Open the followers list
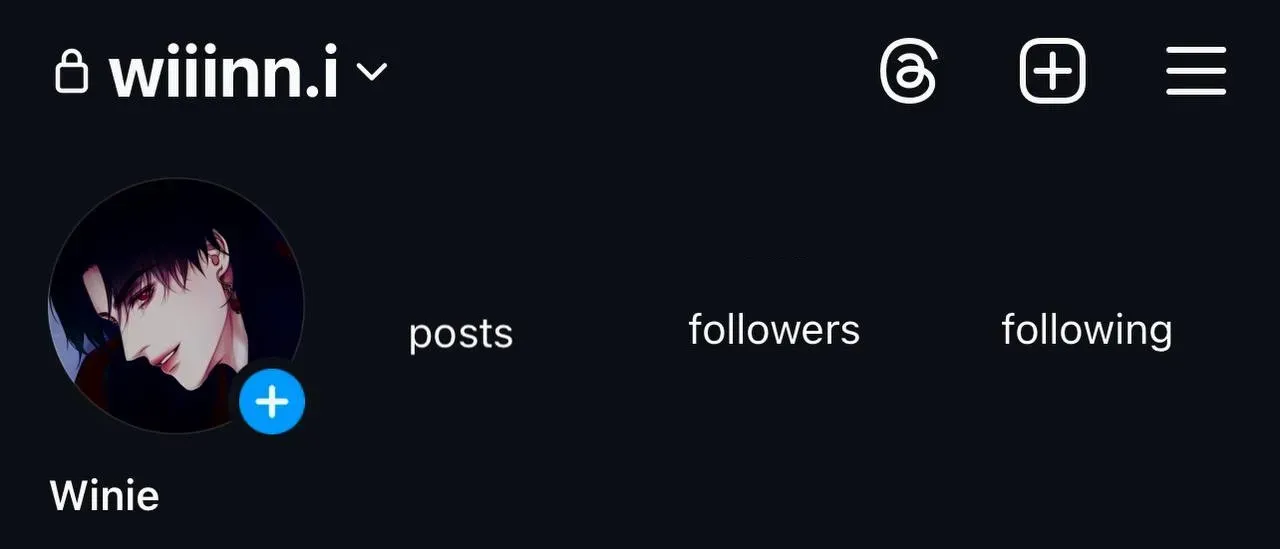The width and height of the screenshot is (1280, 549). (774, 329)
